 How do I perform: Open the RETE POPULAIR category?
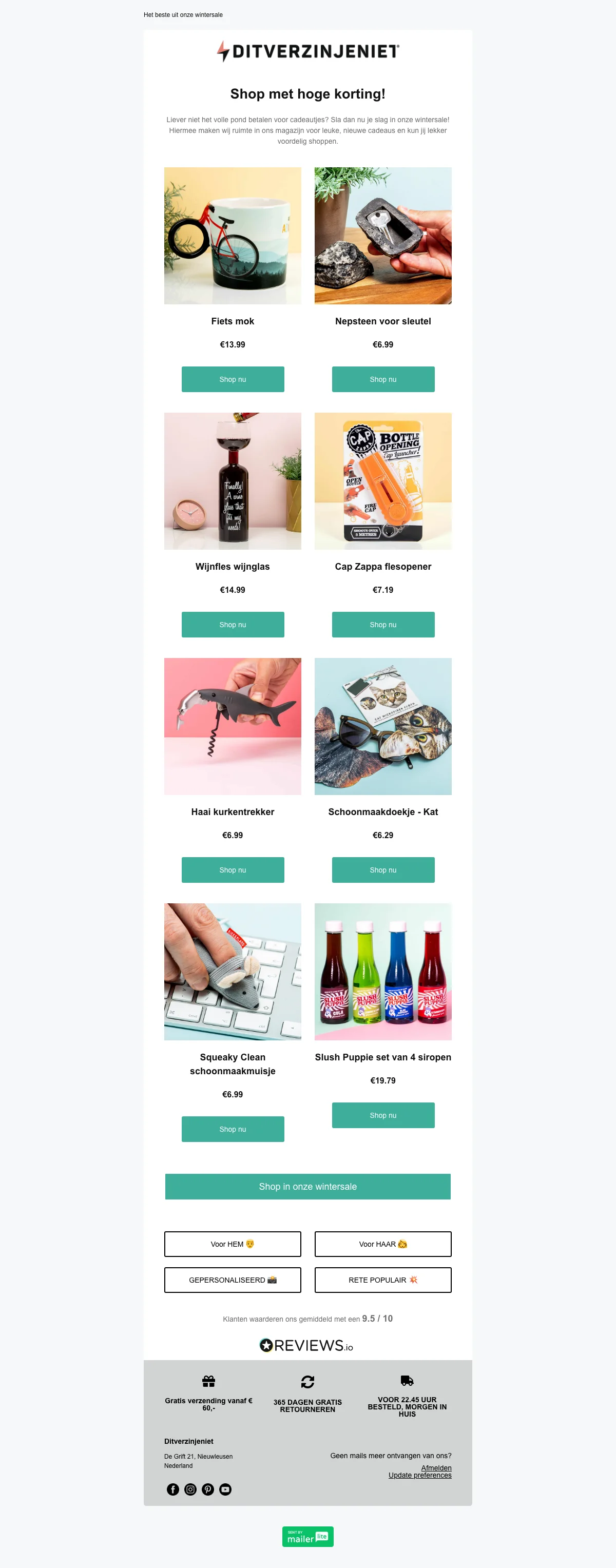pyautogui.click(x=383, y=1280)
